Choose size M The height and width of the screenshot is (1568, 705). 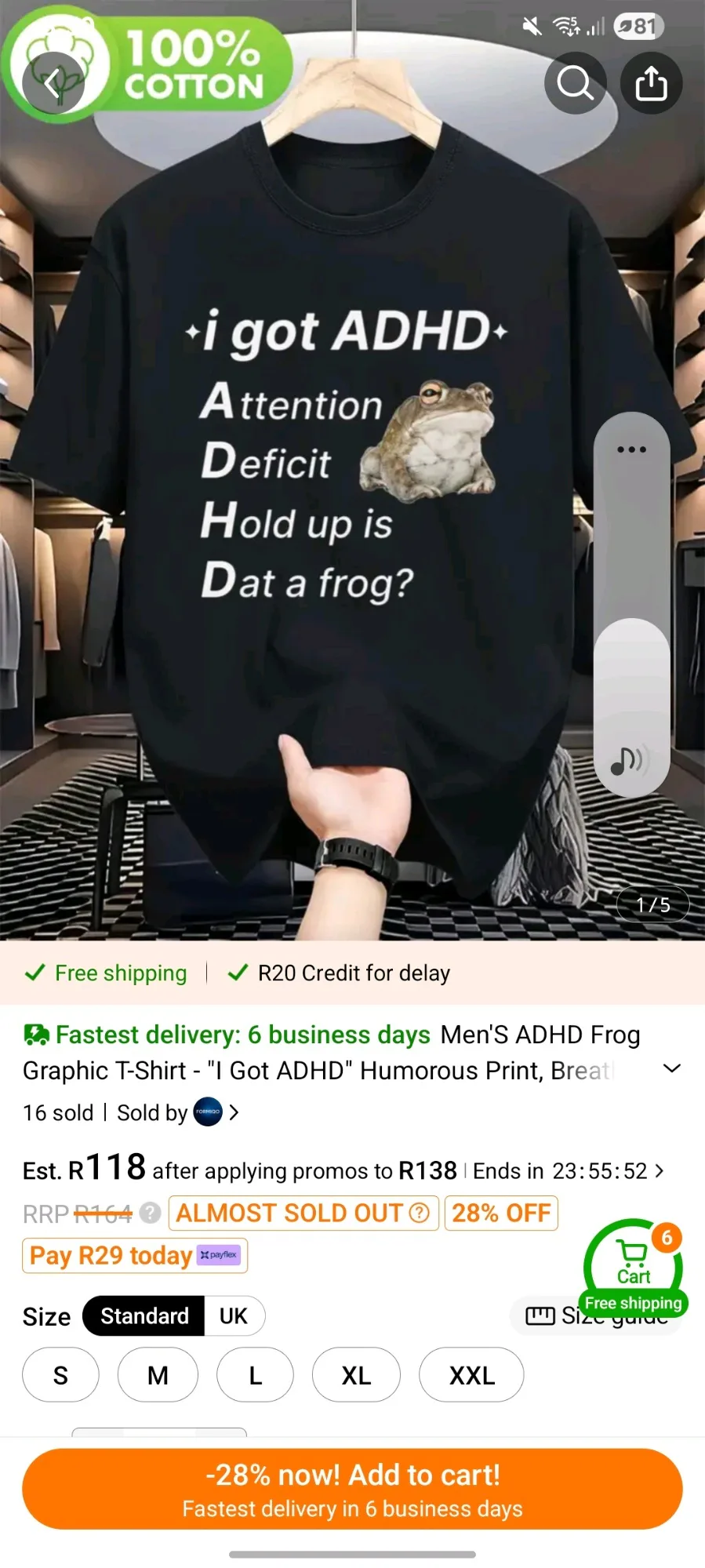click(158, 1374)
